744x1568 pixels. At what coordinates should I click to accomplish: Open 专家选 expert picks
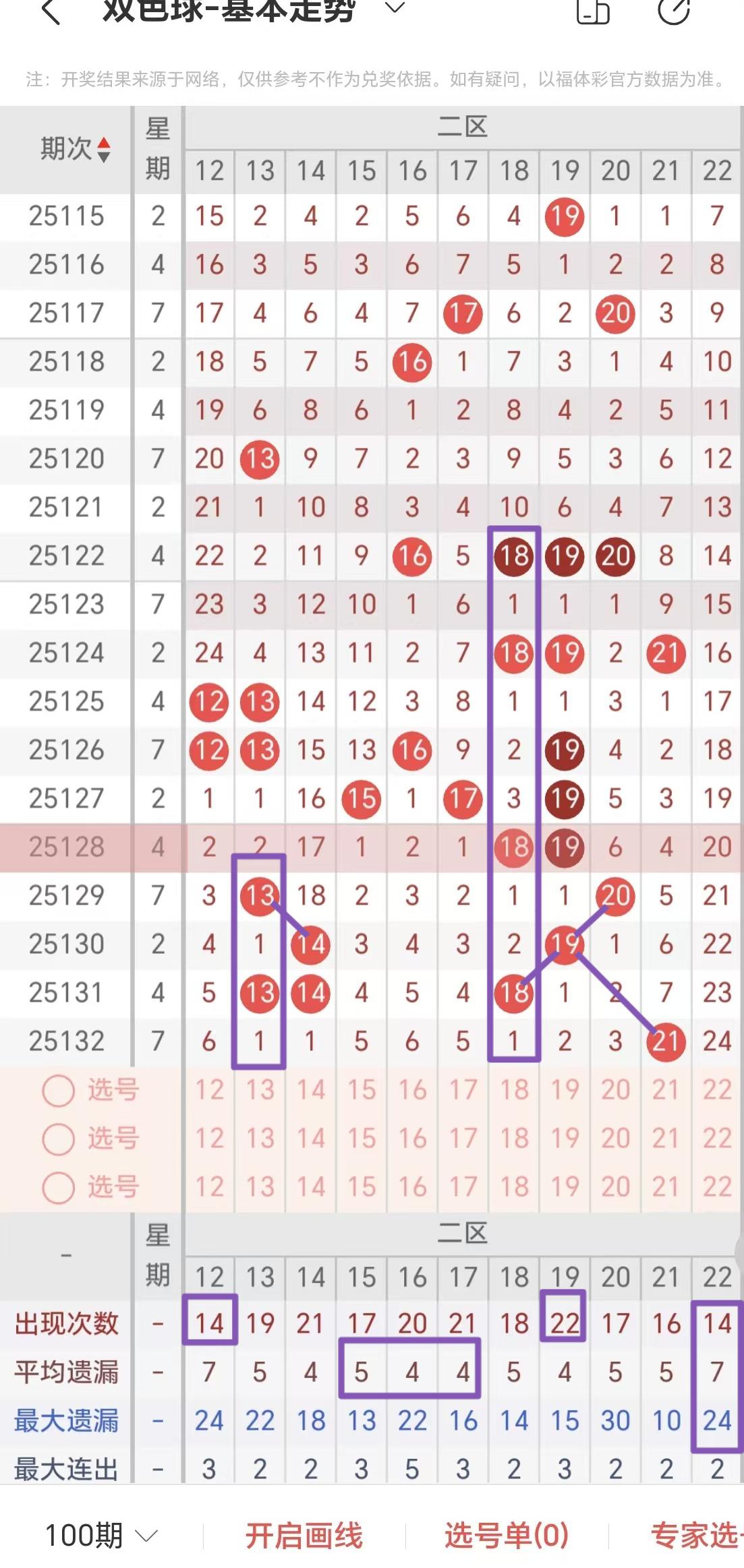pos(695,1536)
